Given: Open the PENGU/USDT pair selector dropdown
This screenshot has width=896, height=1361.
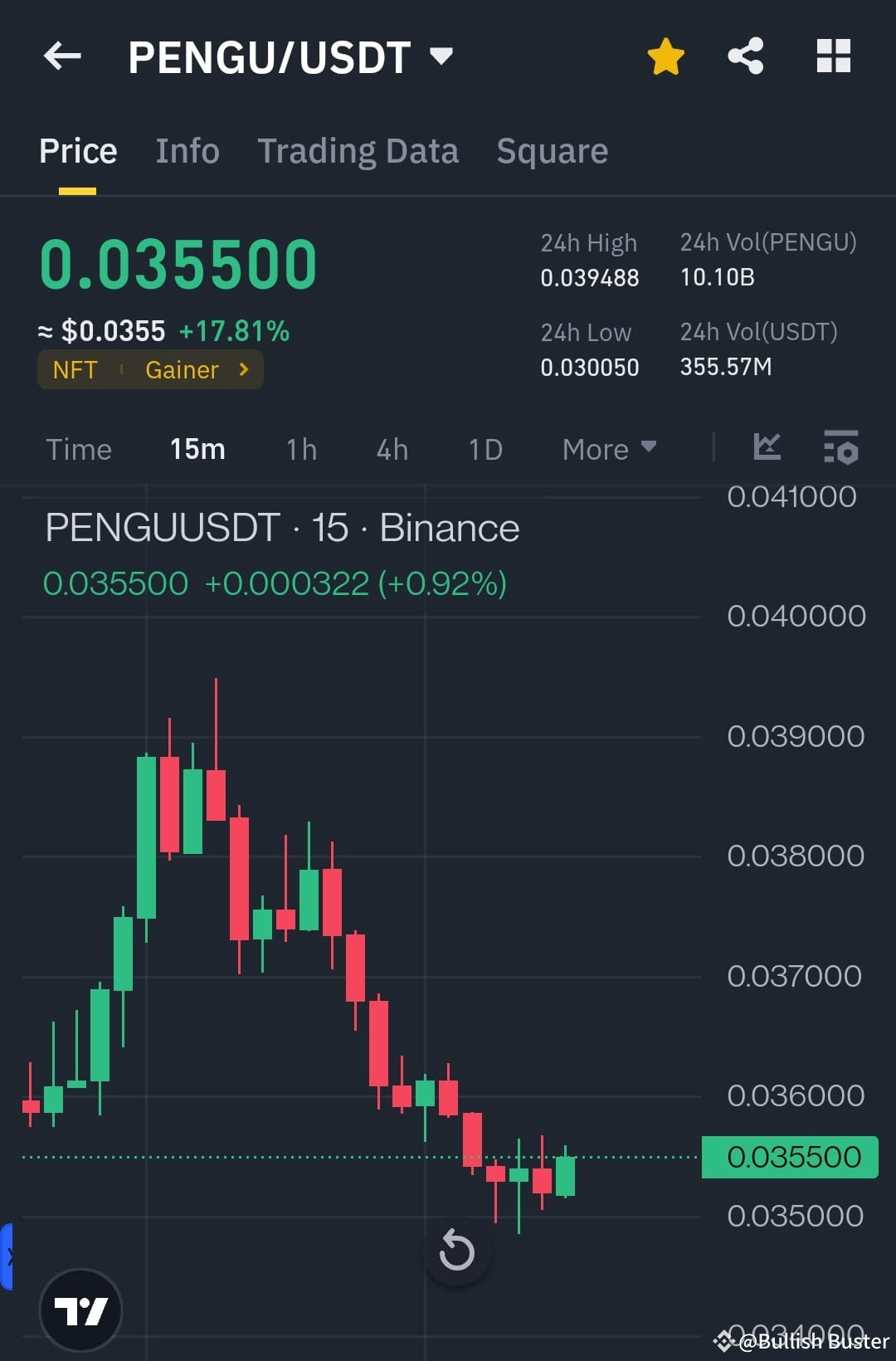Looking at the screenshot, I should [441, 56].
